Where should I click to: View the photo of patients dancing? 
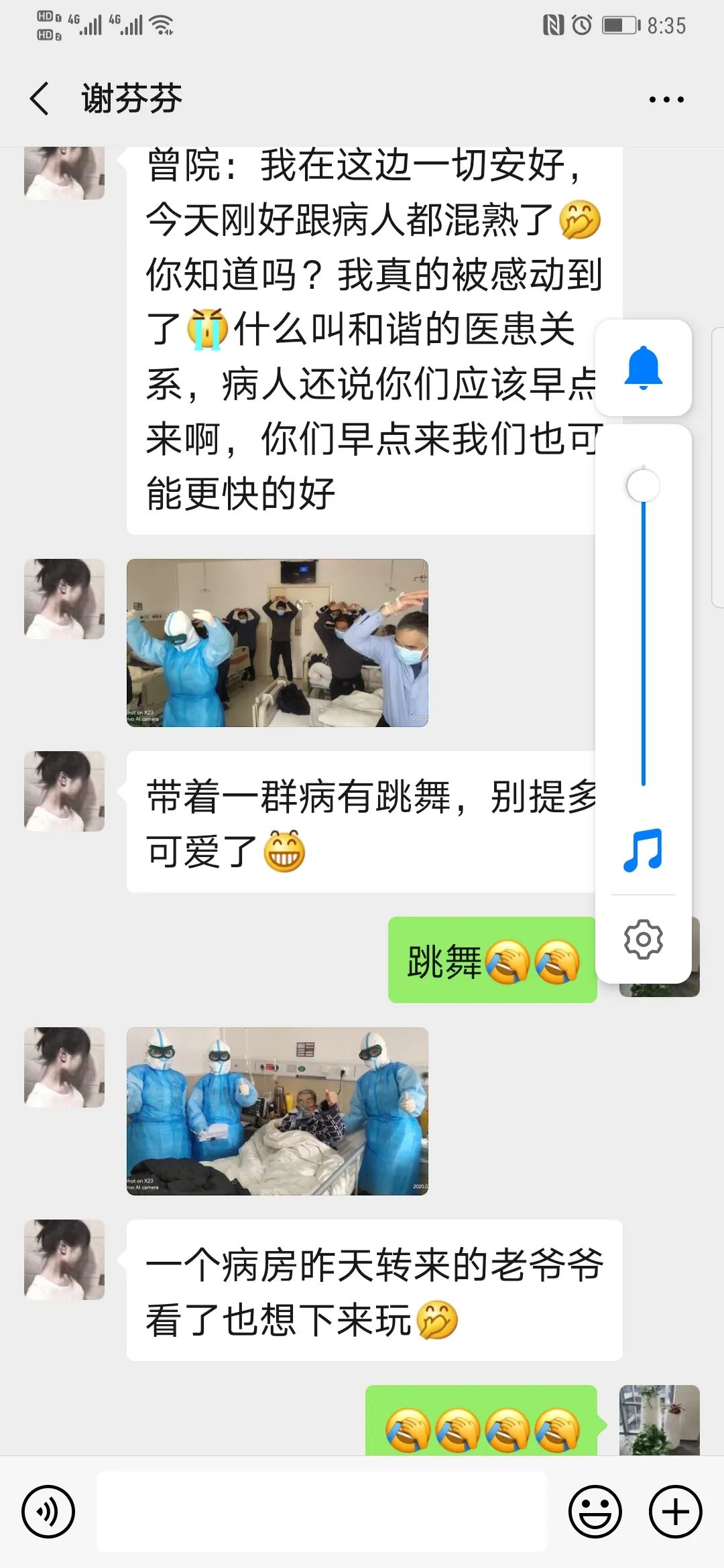[277, 643]
